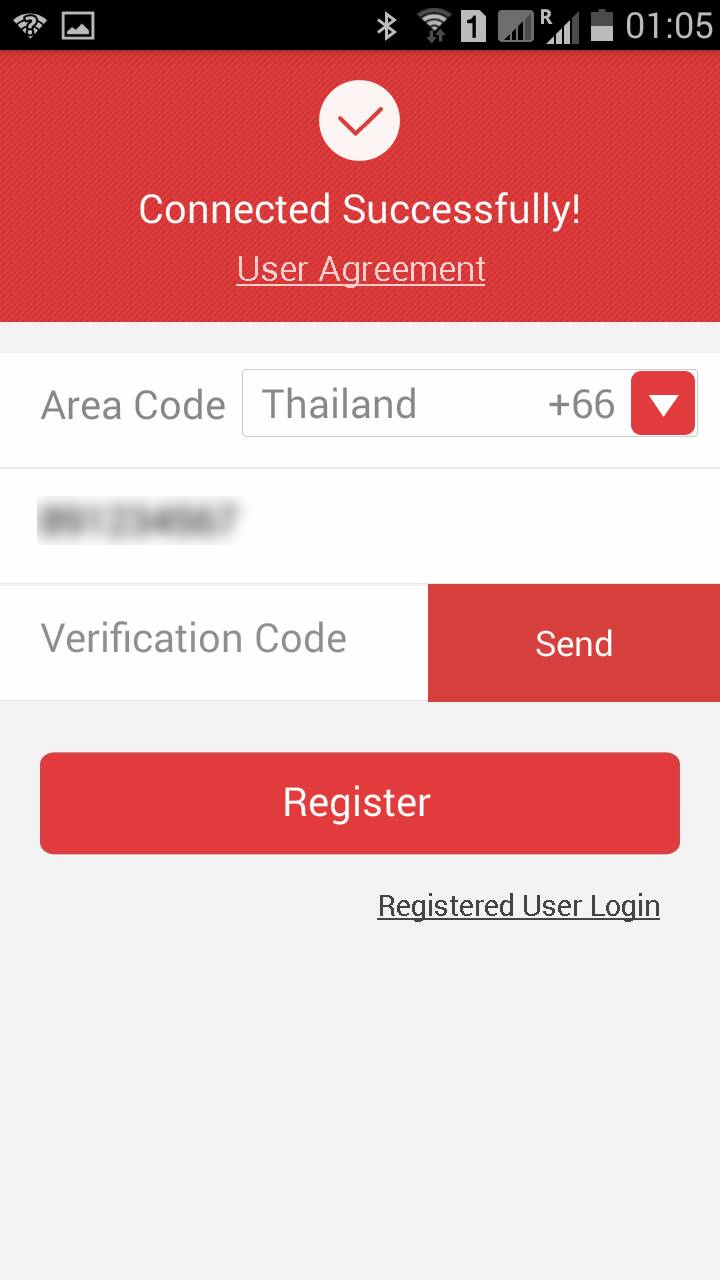Open Registered User Login
This screenshot has height=1280, width=720.
tap(518, 906)
